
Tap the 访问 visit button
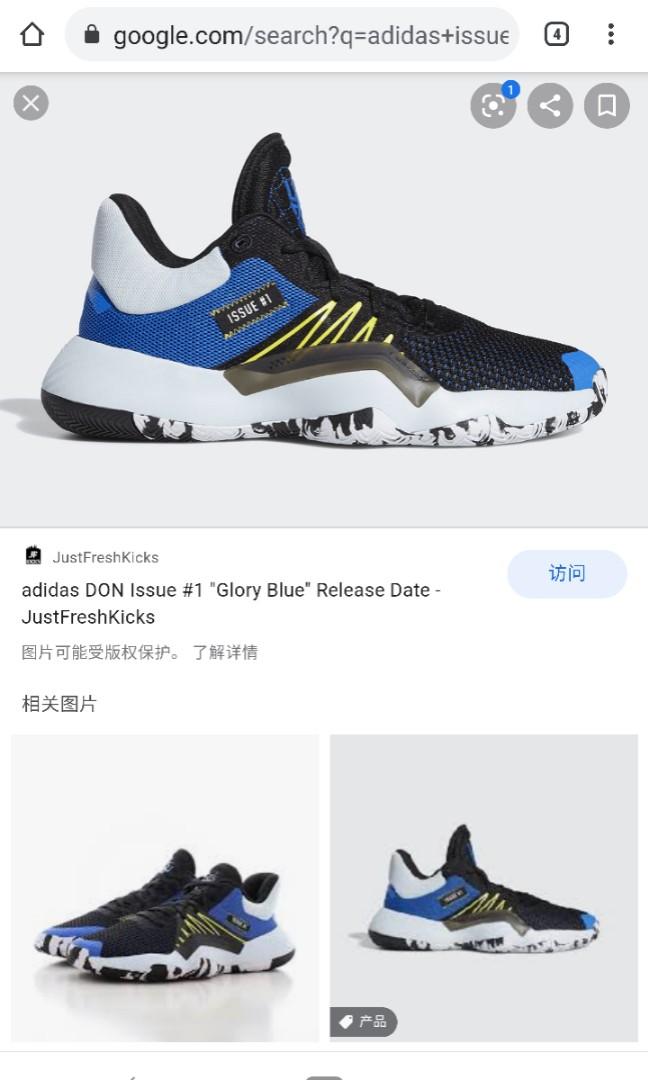[567, 574]
